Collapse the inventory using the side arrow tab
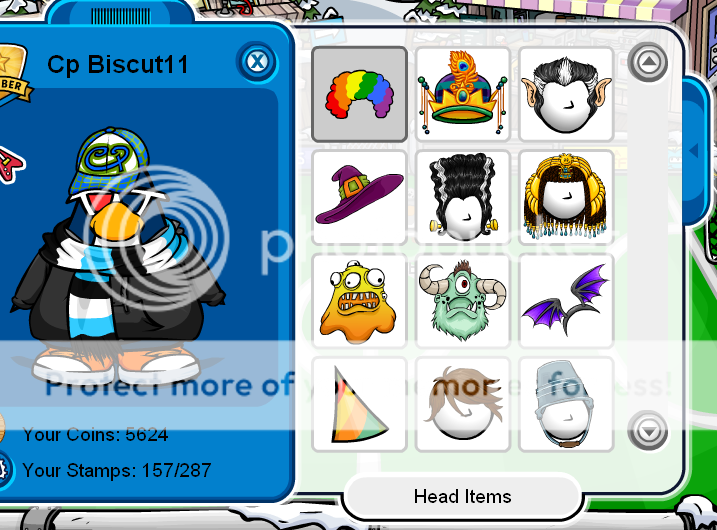 pos(694,150)
